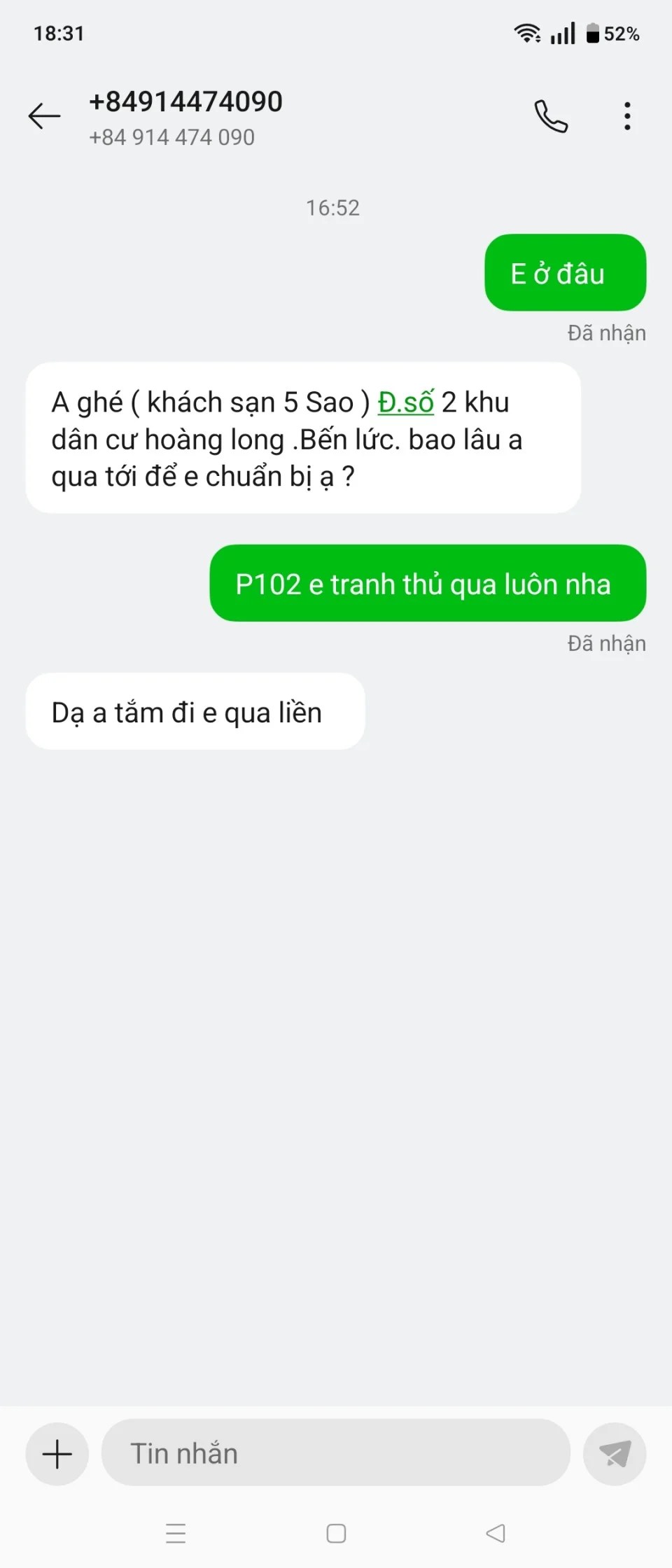
Task: Send the message with the paper plane icon
Action: (x=615, y=1454)
